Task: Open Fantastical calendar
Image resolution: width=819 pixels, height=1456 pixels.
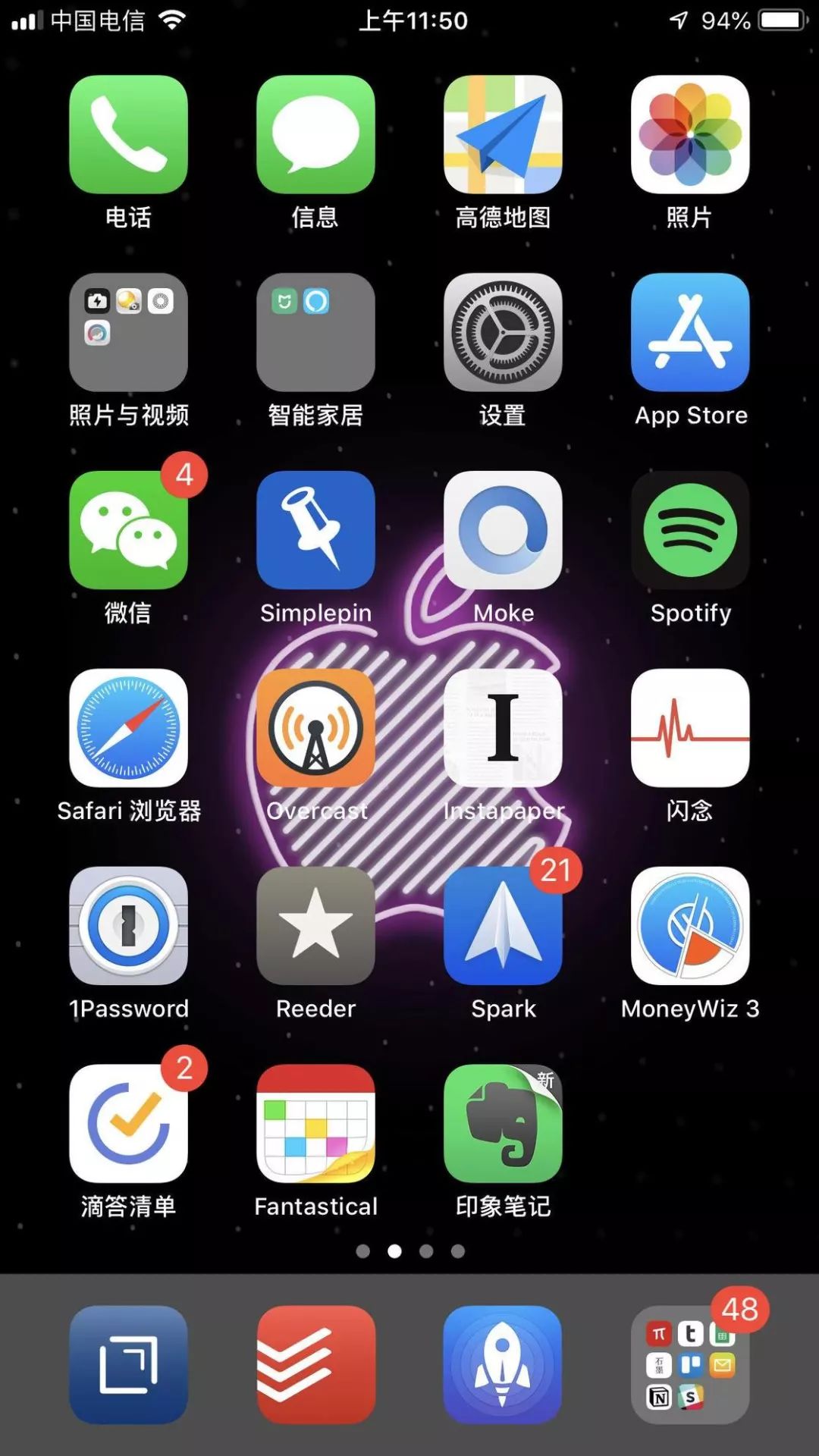Action: [315, 1124]
